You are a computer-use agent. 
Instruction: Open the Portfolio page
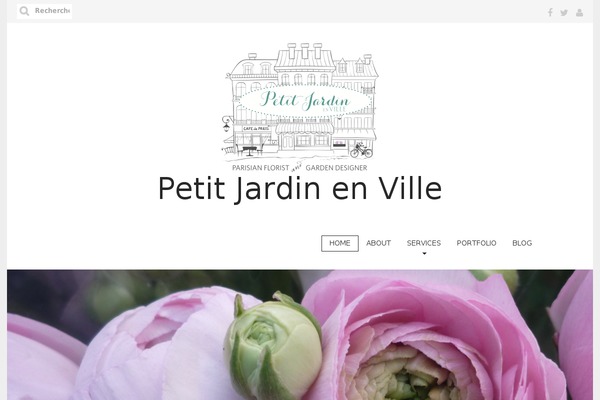click(x=476, y=243)
